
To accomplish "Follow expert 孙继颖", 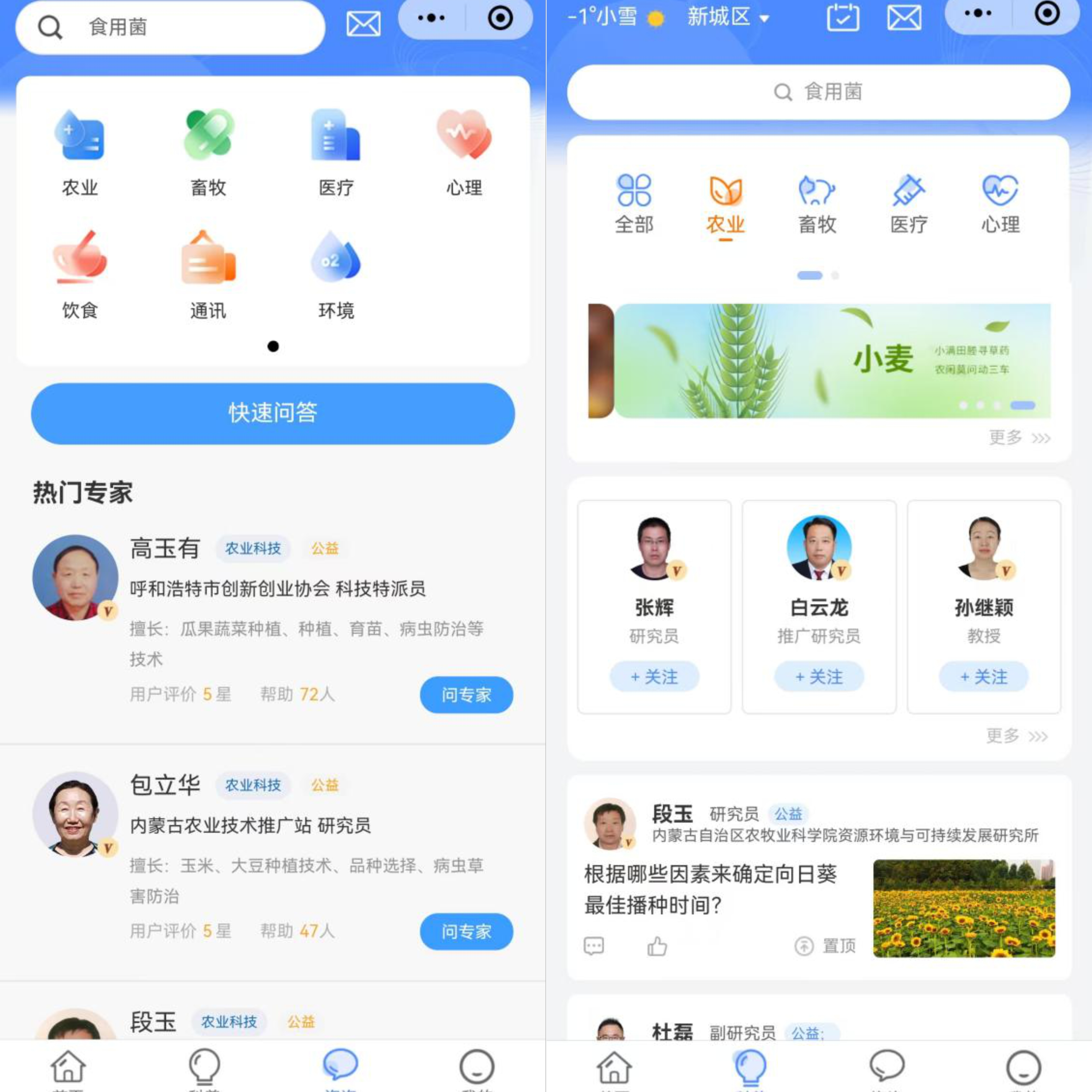I will pos(983,677).
